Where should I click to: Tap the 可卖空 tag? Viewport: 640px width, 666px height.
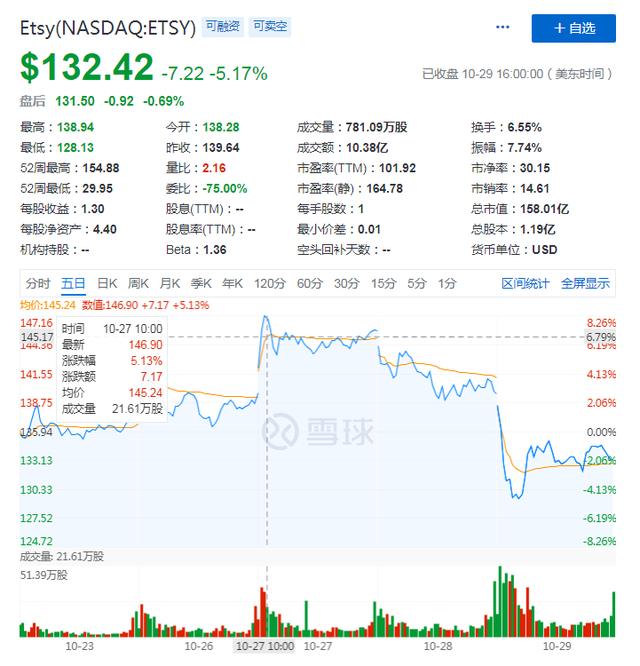click(270, 27)
